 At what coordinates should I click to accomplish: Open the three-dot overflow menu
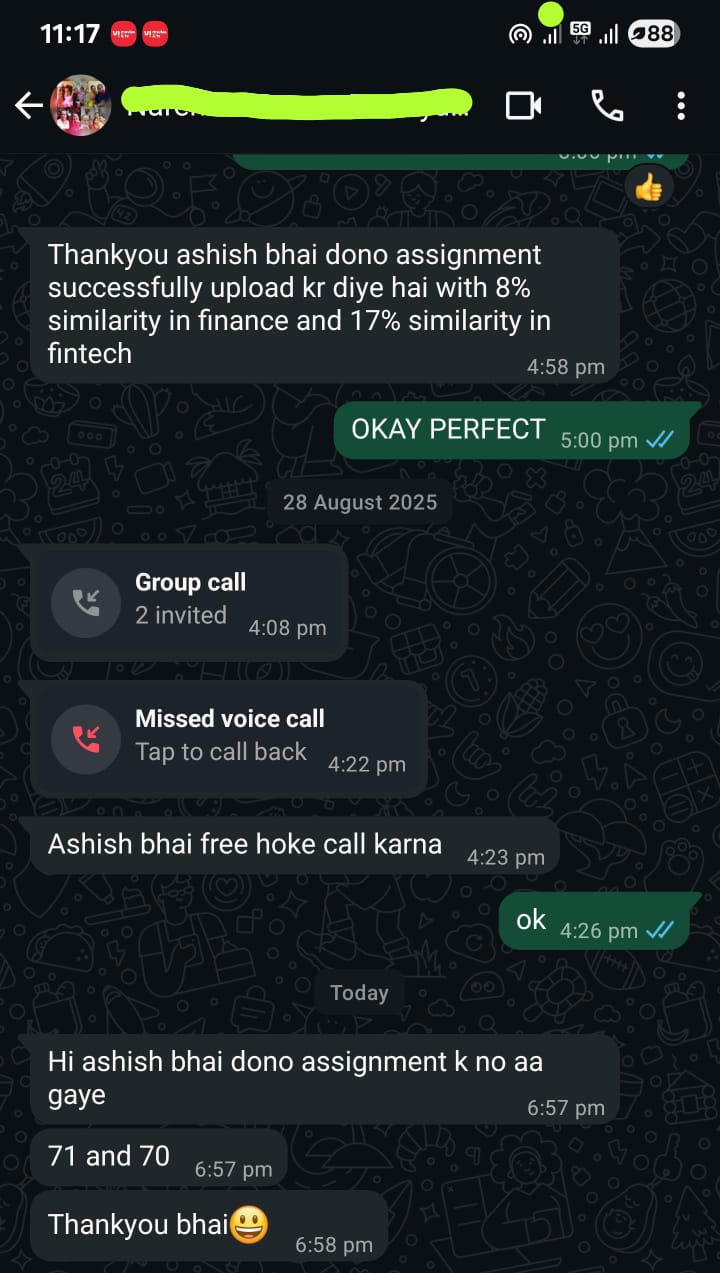[681, 105]
